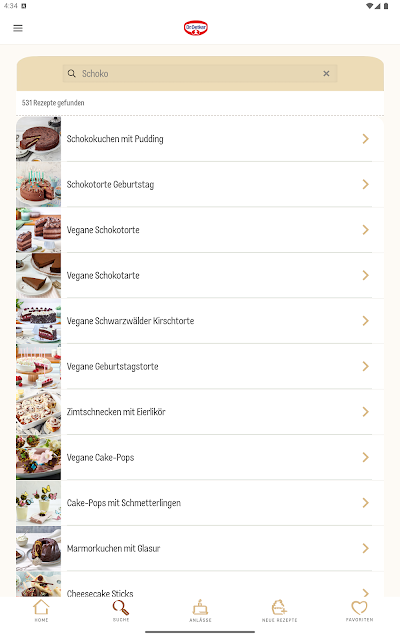Open Marmorkuchen mit Glasur recipe
This screenshot has height=640, width=400.
(200, 549)
